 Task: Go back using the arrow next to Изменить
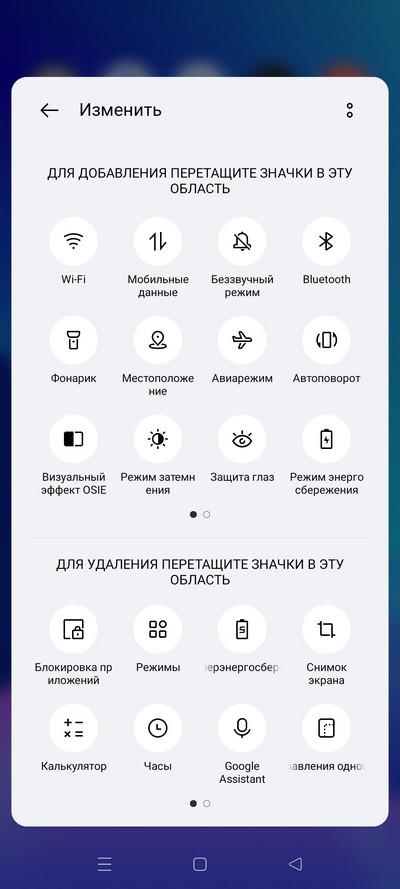pyautogui.click(x=49, y=110)
